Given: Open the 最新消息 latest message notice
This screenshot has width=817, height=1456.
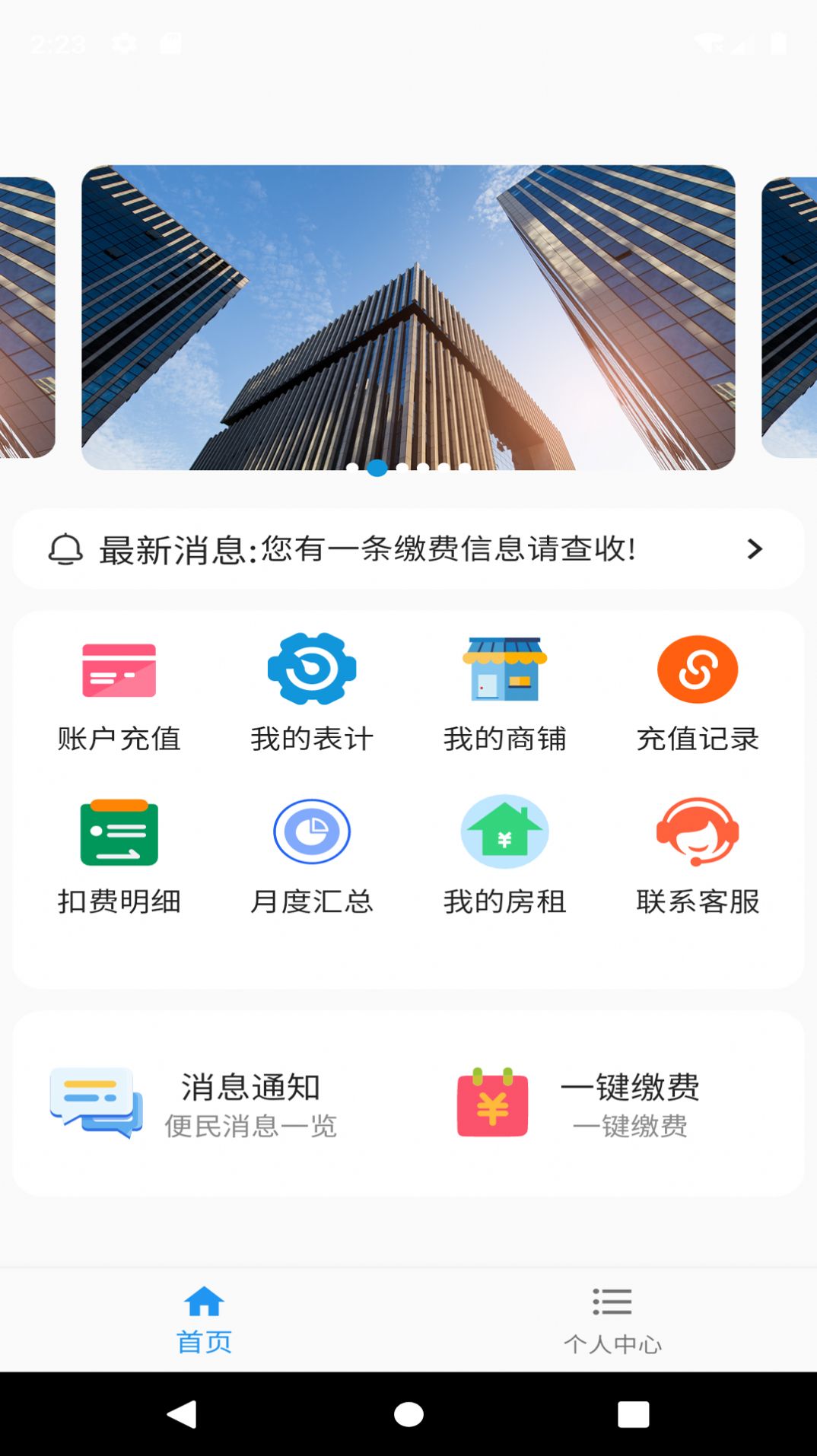Looking at the screenshot, I should (x=408, y=549).
